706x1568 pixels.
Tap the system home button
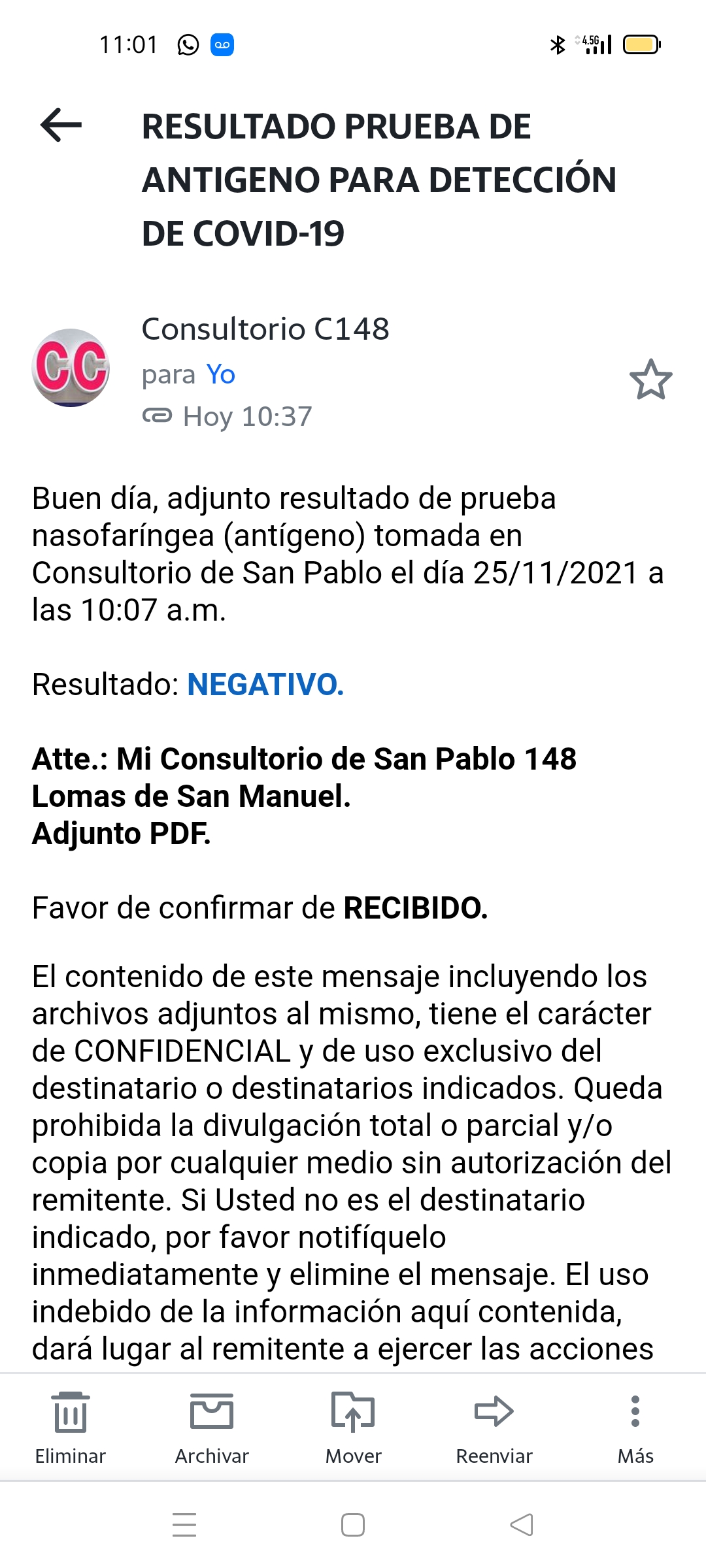click(x=353, y=1525)
